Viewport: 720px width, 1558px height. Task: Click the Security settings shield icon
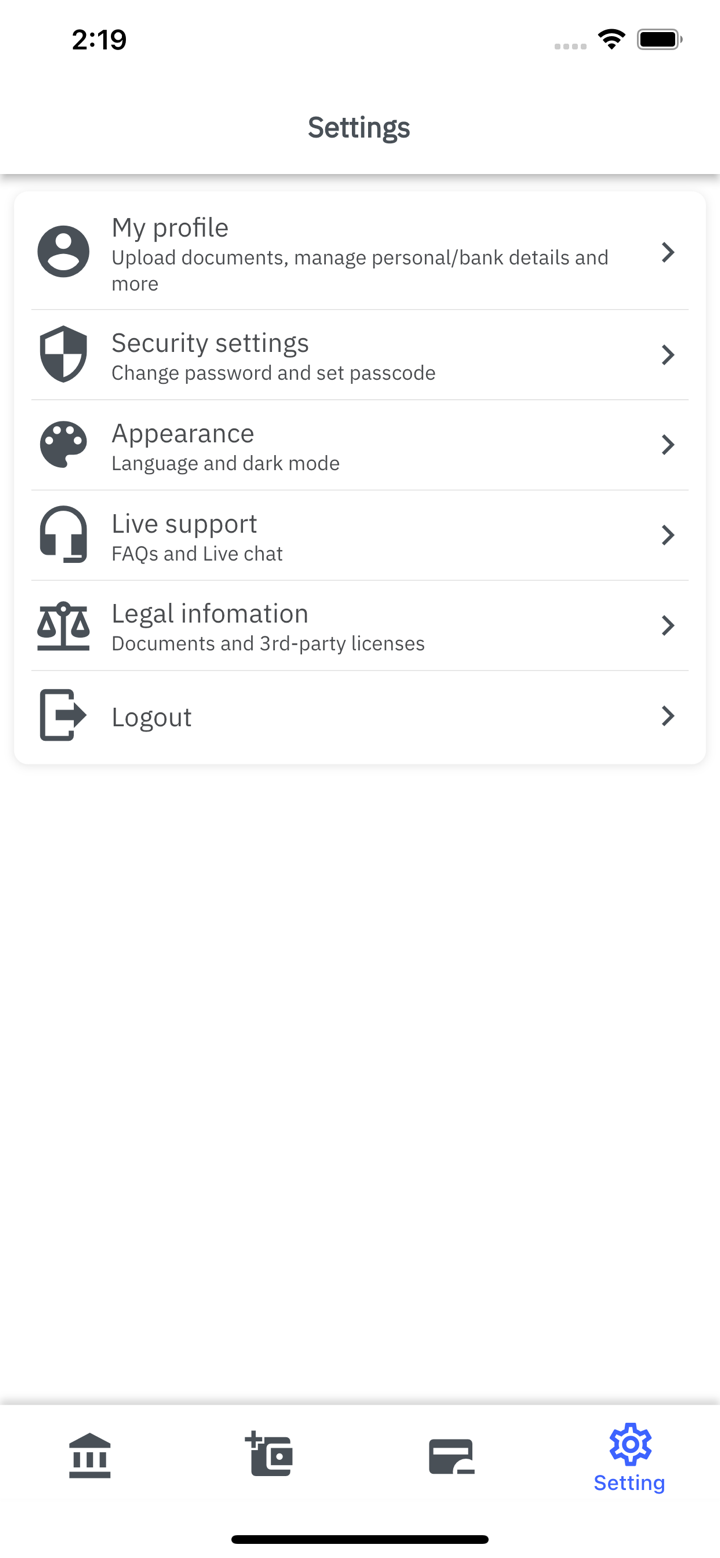click(63, 354)
